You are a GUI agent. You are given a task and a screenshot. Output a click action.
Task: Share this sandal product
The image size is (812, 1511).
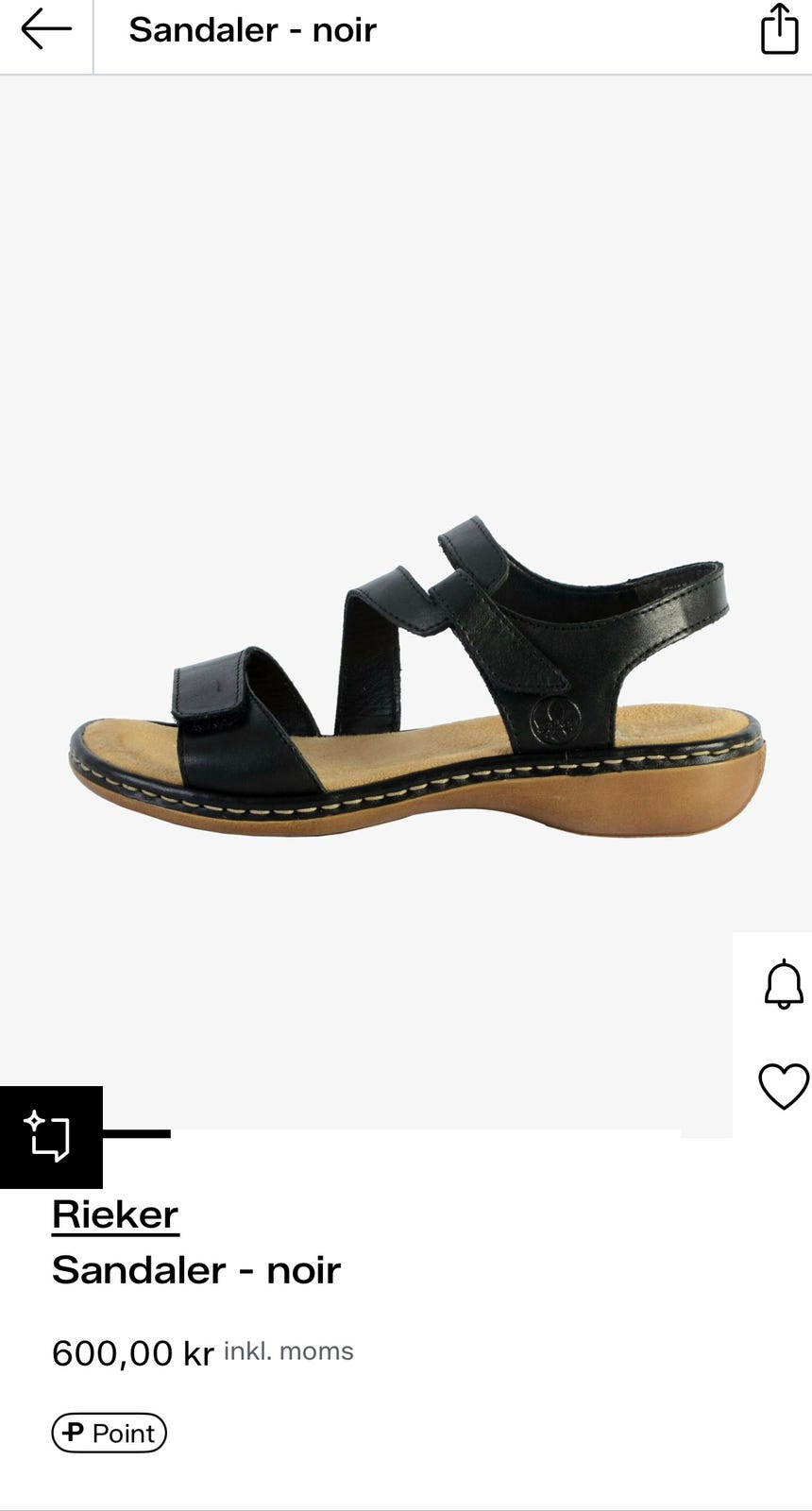(779, 29)
